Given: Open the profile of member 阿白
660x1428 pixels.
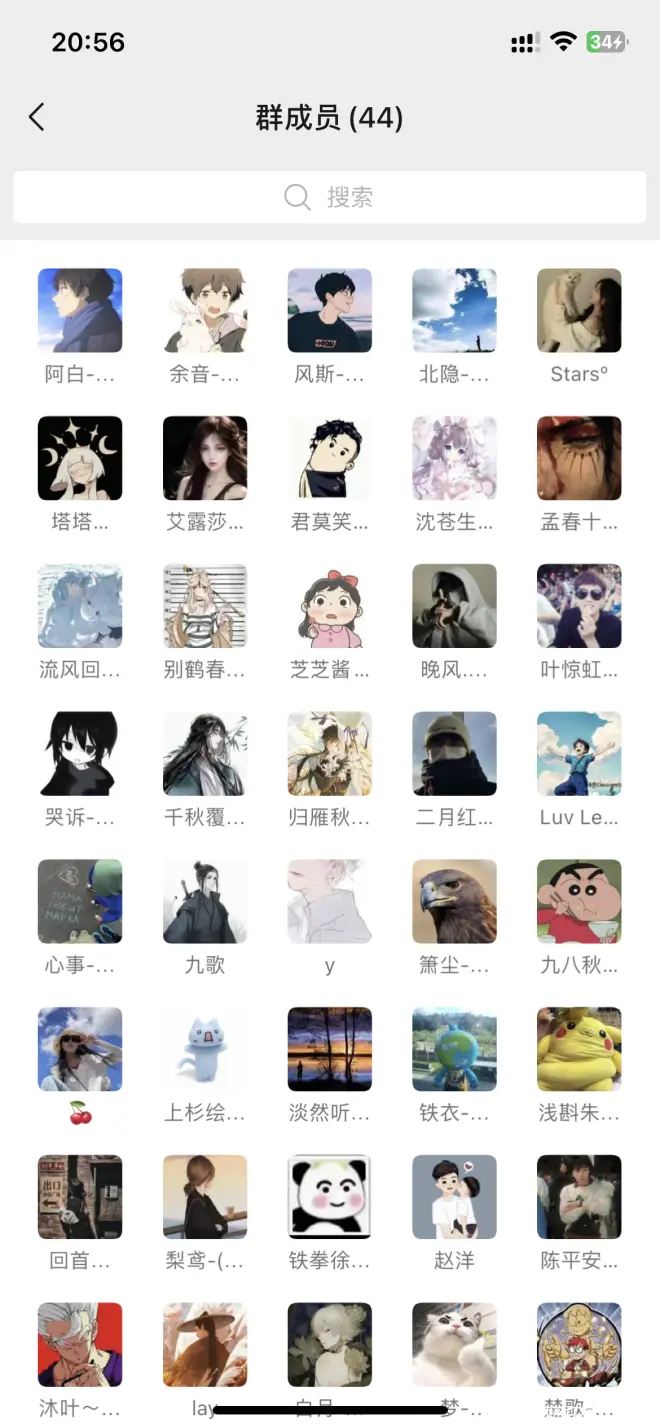Looking at the screenshot, I should click(80, 311).
